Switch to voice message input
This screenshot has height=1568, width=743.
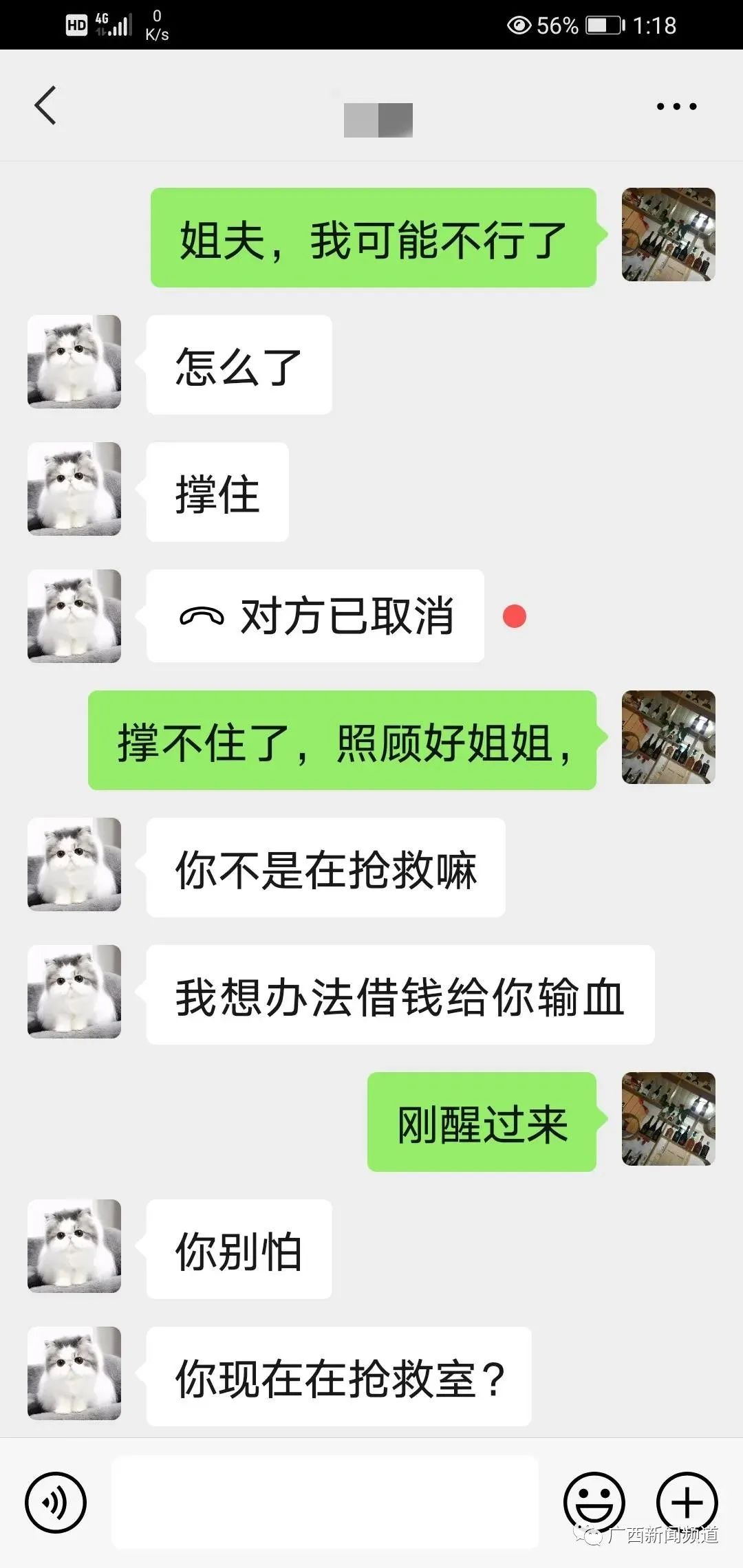(56, 1502)
